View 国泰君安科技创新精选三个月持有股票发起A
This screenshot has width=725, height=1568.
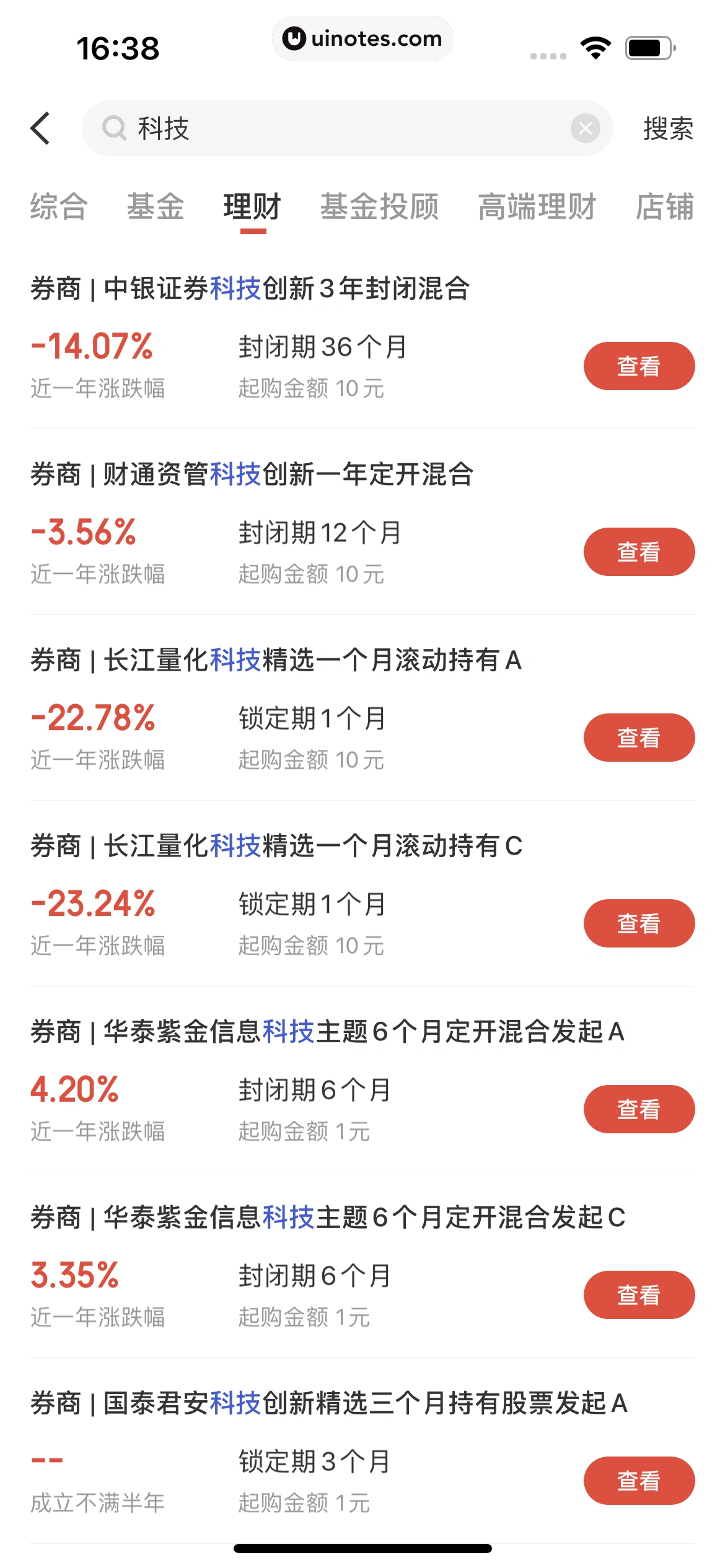[639, 1481]
